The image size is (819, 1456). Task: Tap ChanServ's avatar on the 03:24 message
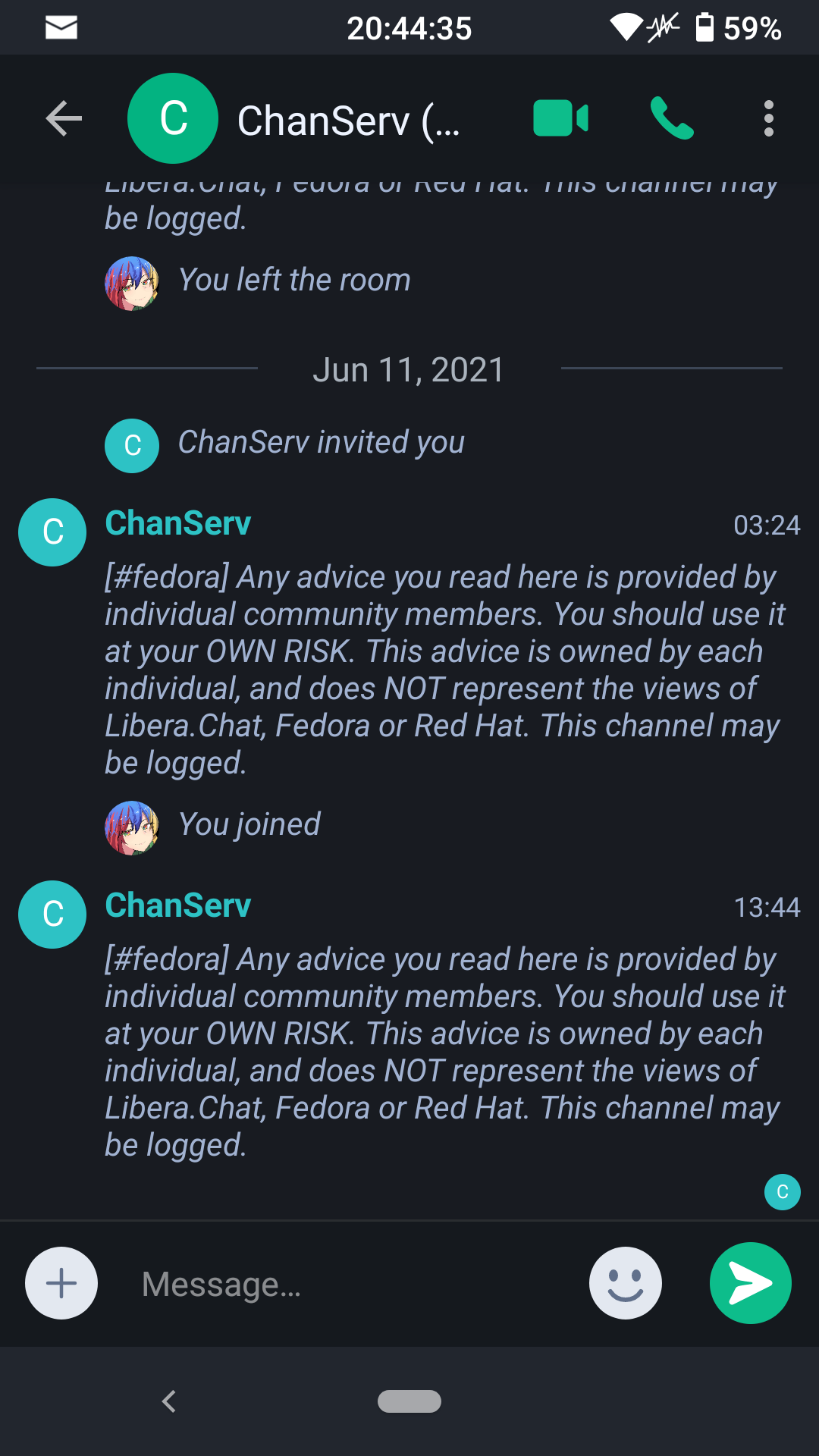click(x=52, y=532)
